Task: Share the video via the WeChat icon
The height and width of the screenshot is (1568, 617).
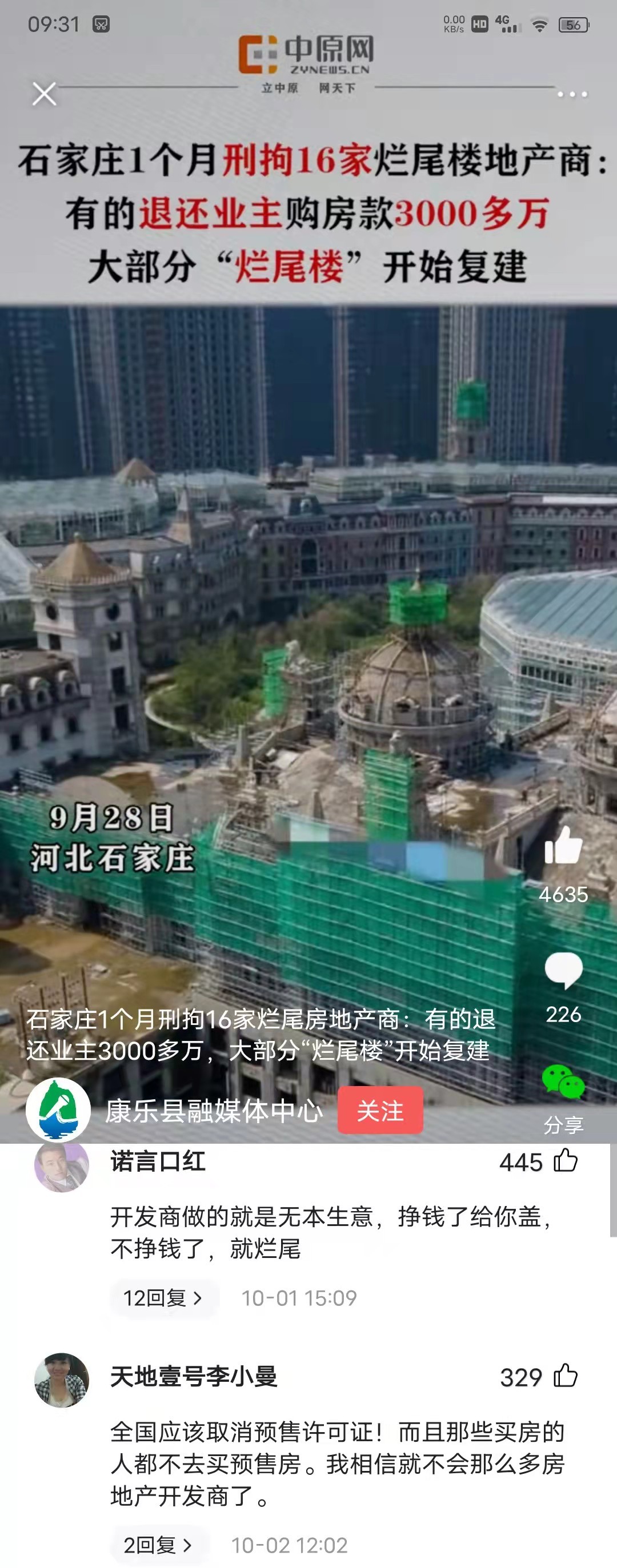Action: click(x=563, y=1083)
